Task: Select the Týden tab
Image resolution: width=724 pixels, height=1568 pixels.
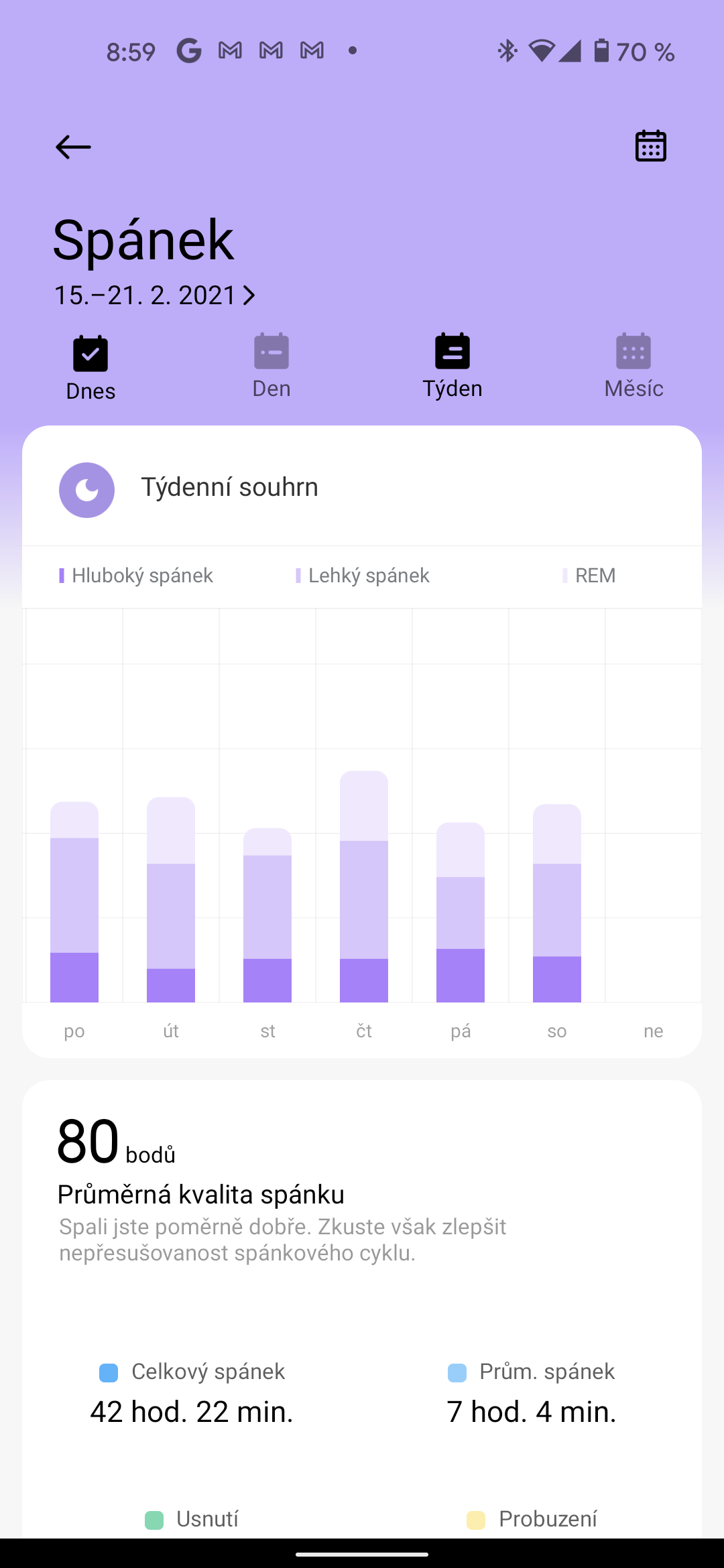Action: click(x=452, y=367)
